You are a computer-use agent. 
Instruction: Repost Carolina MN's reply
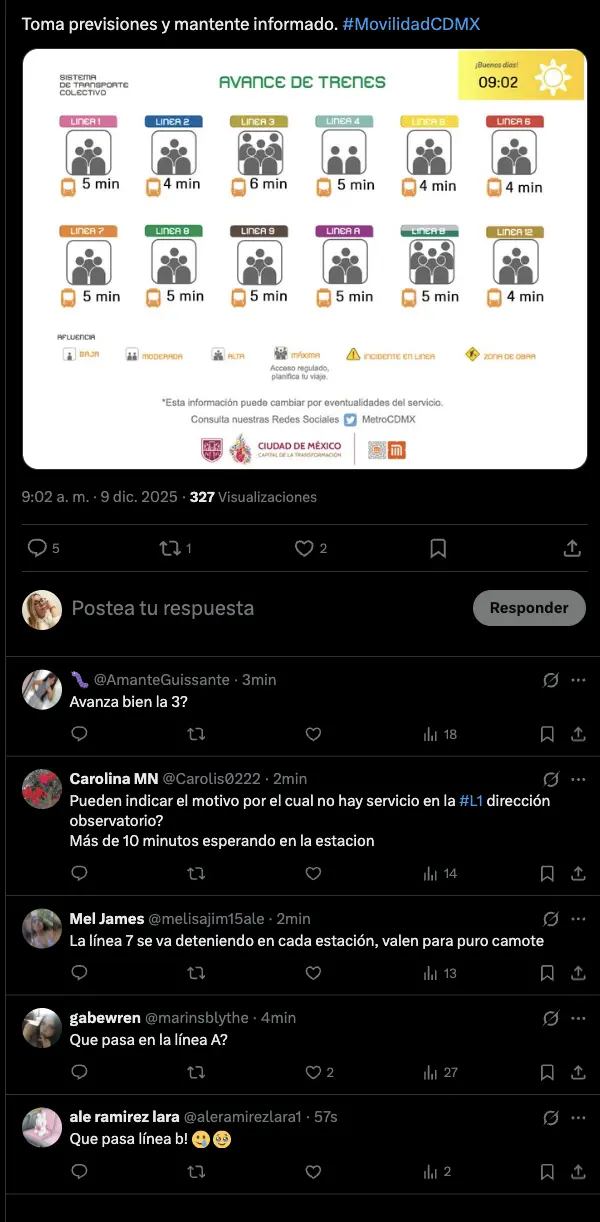tap(197, 873)
